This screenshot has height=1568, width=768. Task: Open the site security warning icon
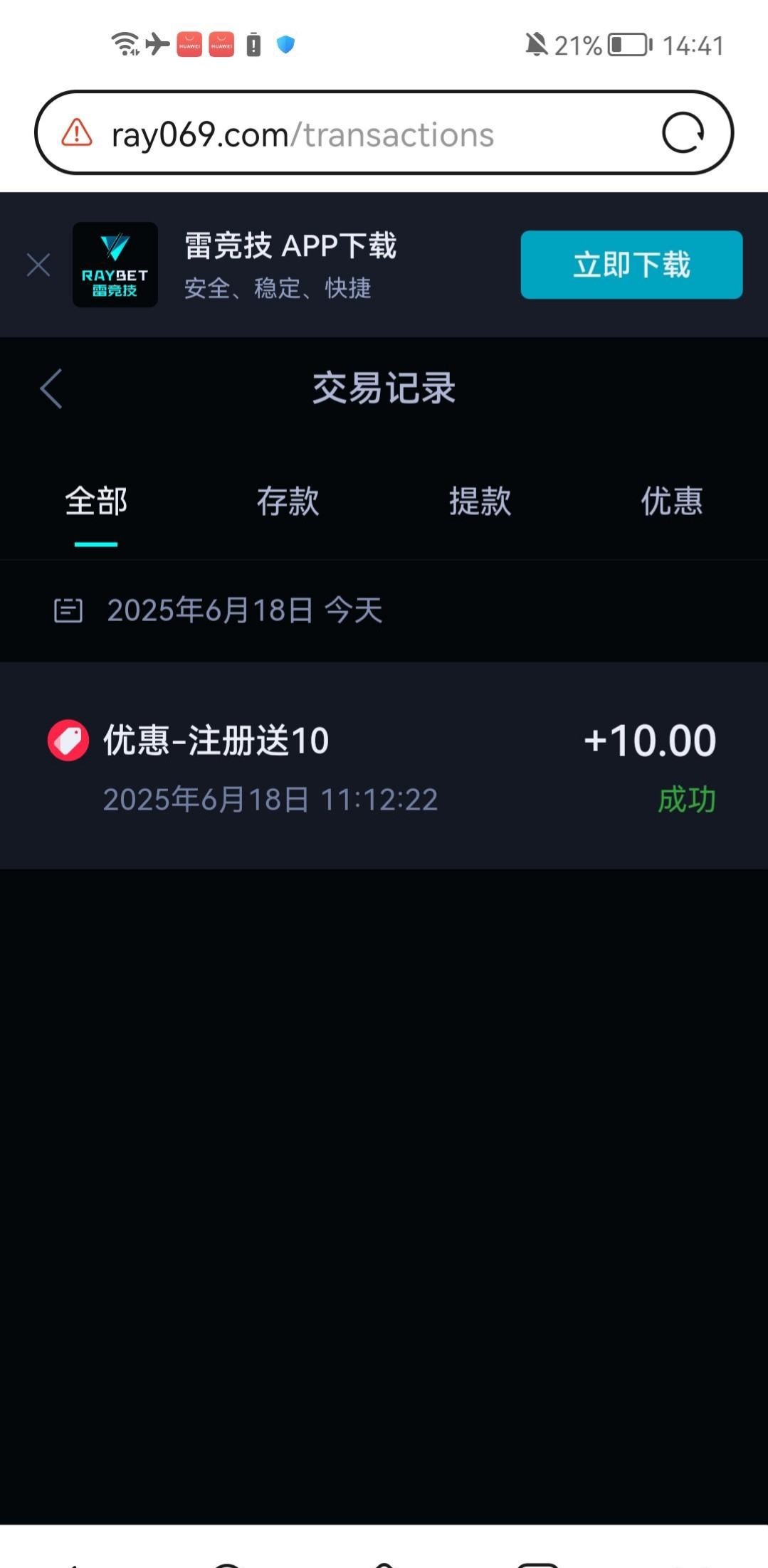[77, 134]
